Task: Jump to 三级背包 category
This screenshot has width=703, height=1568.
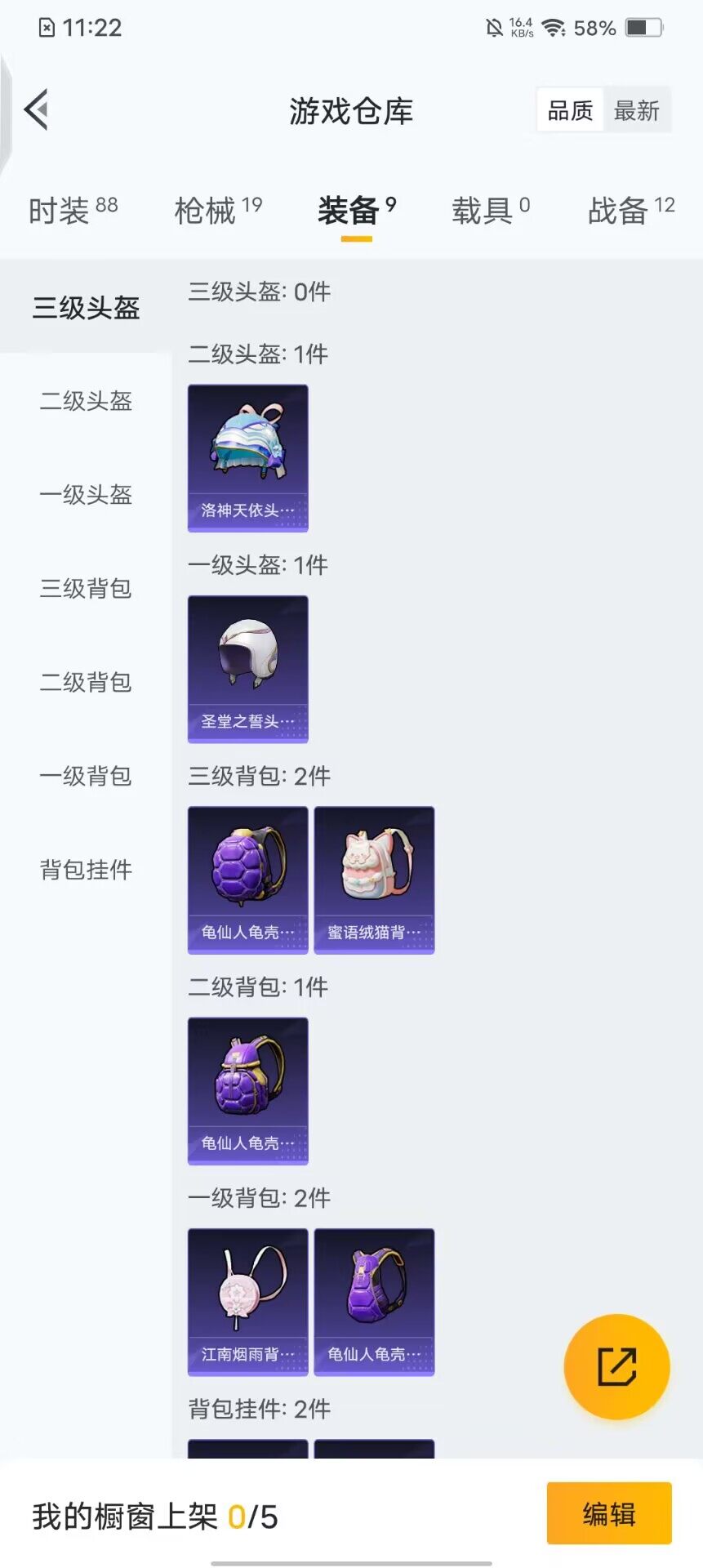Action: pos(86,589)
